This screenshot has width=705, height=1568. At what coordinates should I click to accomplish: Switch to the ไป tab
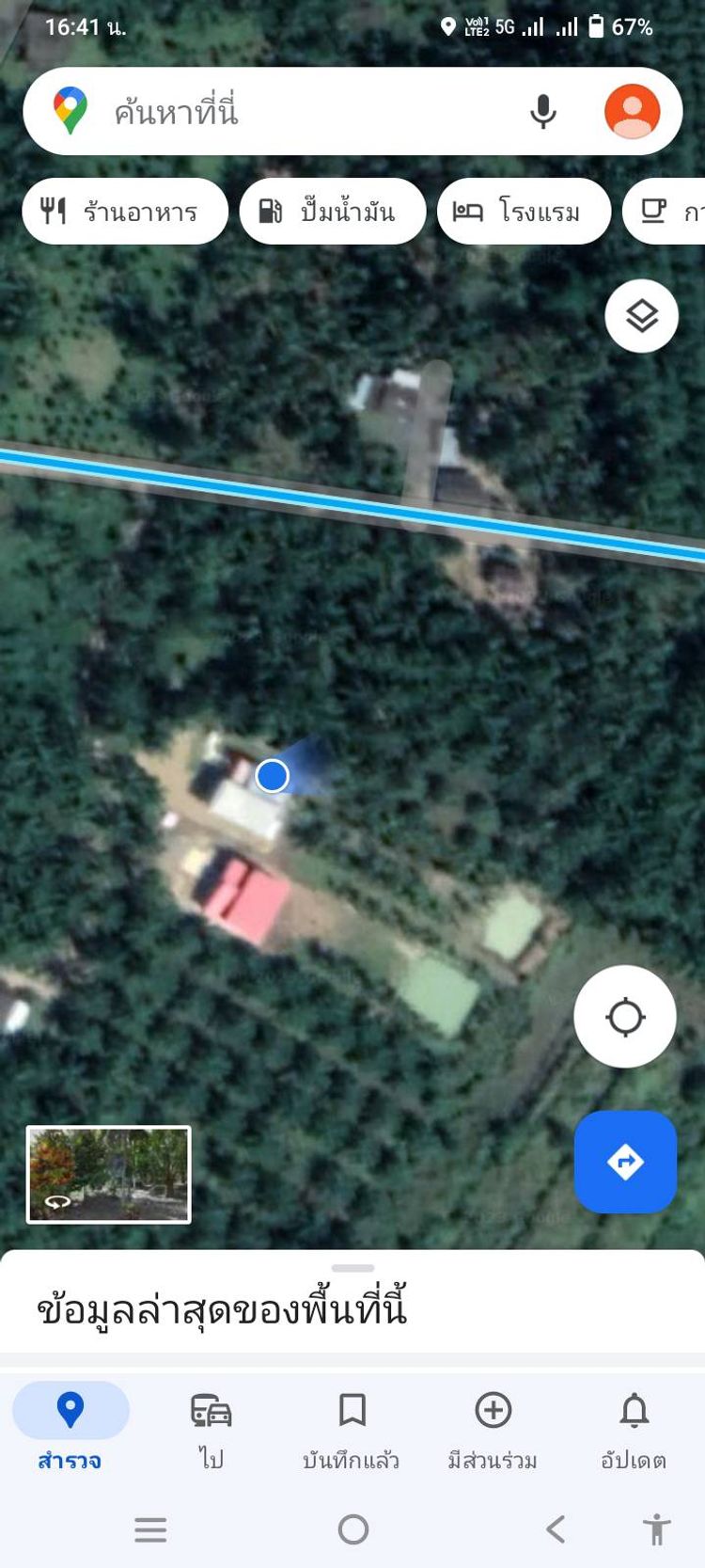211,1426
